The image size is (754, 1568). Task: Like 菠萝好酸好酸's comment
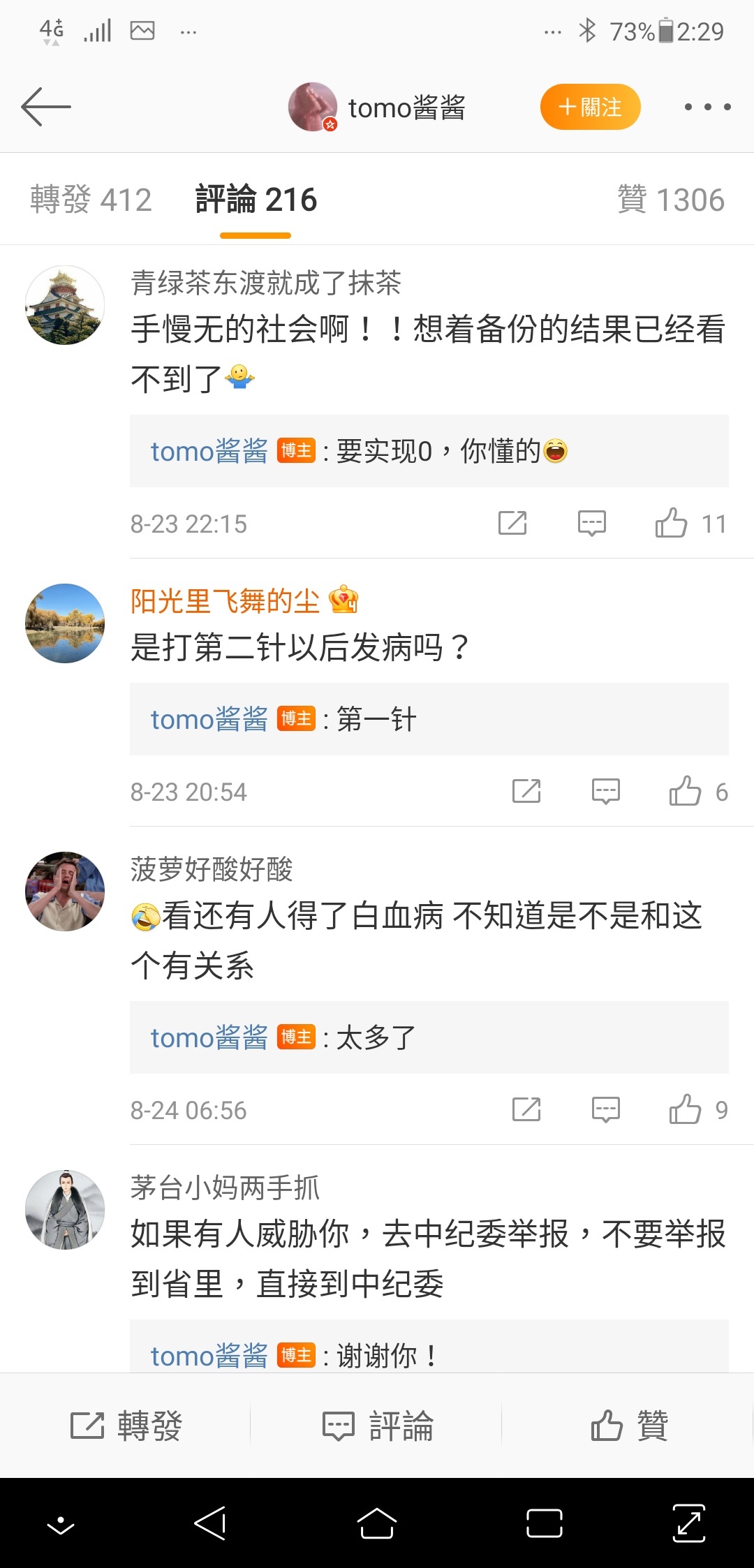click(x=686, y=1110)
